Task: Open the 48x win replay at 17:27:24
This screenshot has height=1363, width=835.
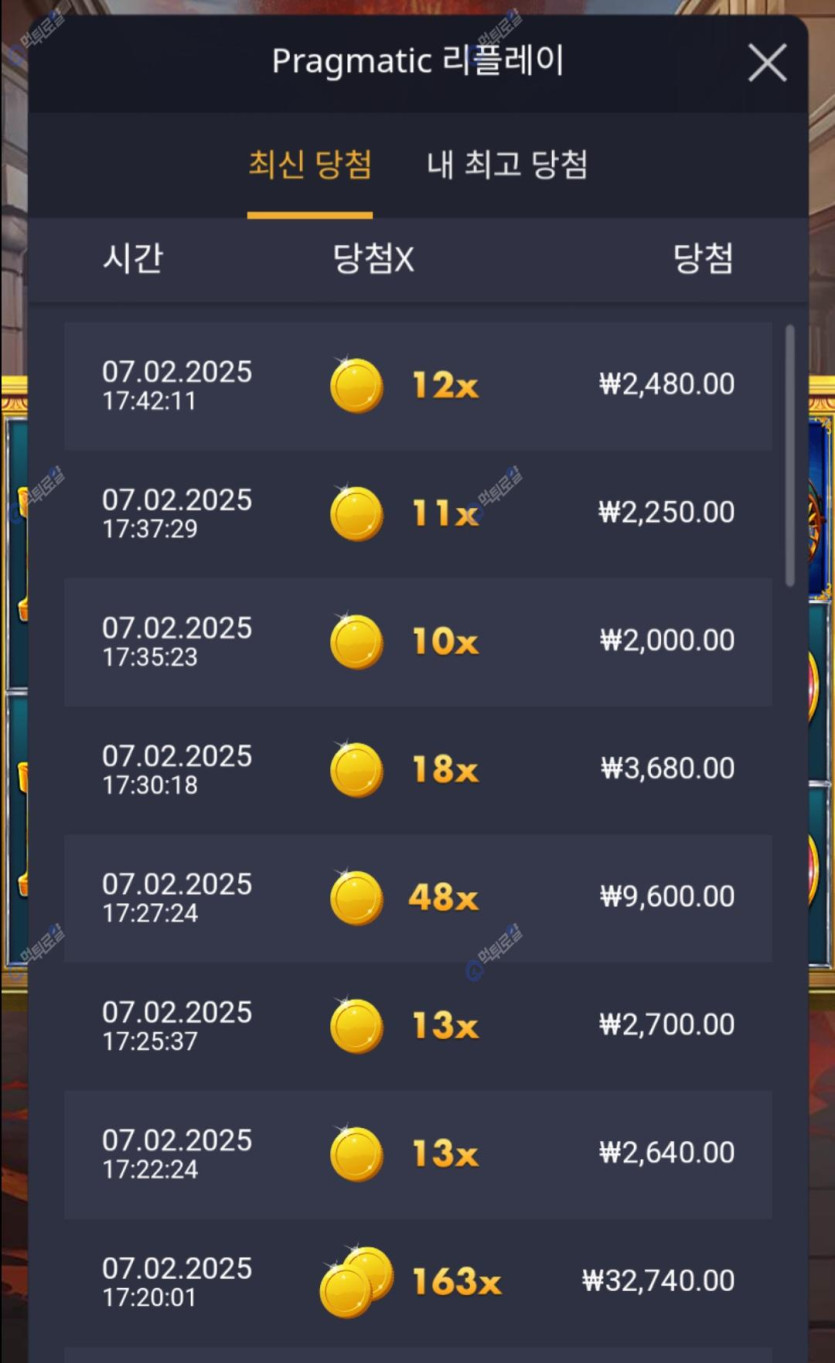Action: 417,898
